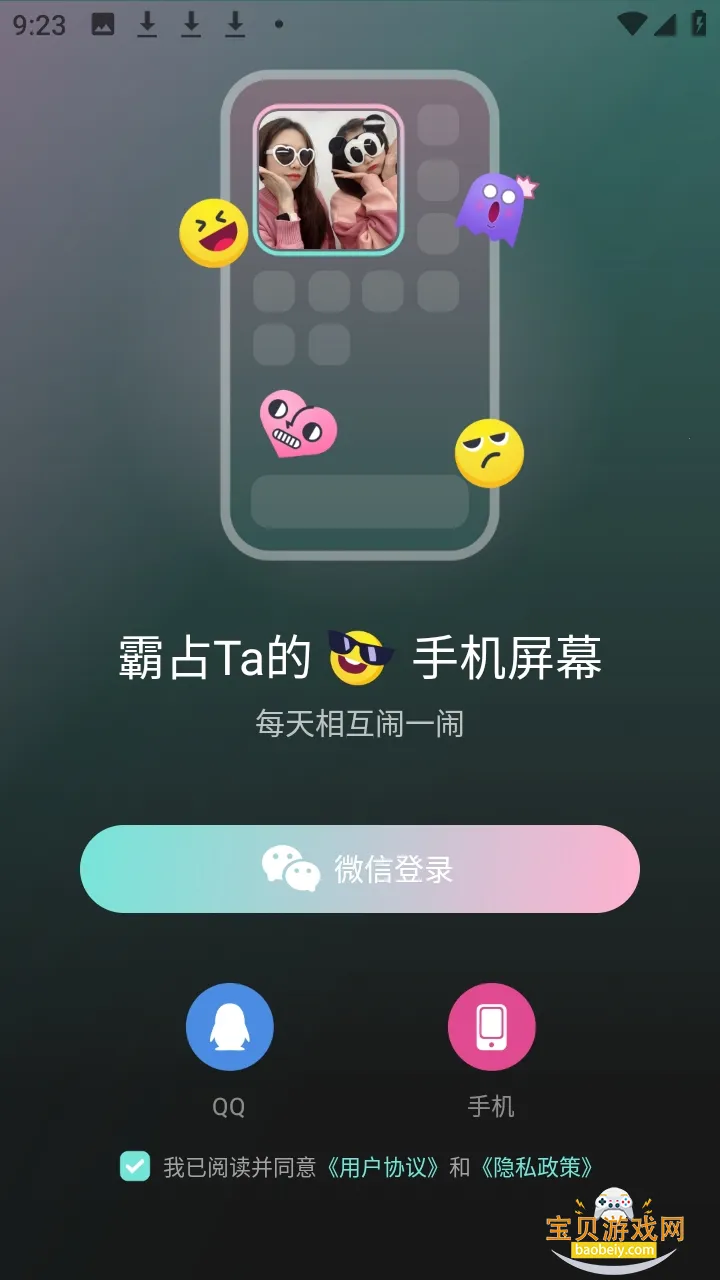Choose QQ login option

click(x=229, y=1027)
